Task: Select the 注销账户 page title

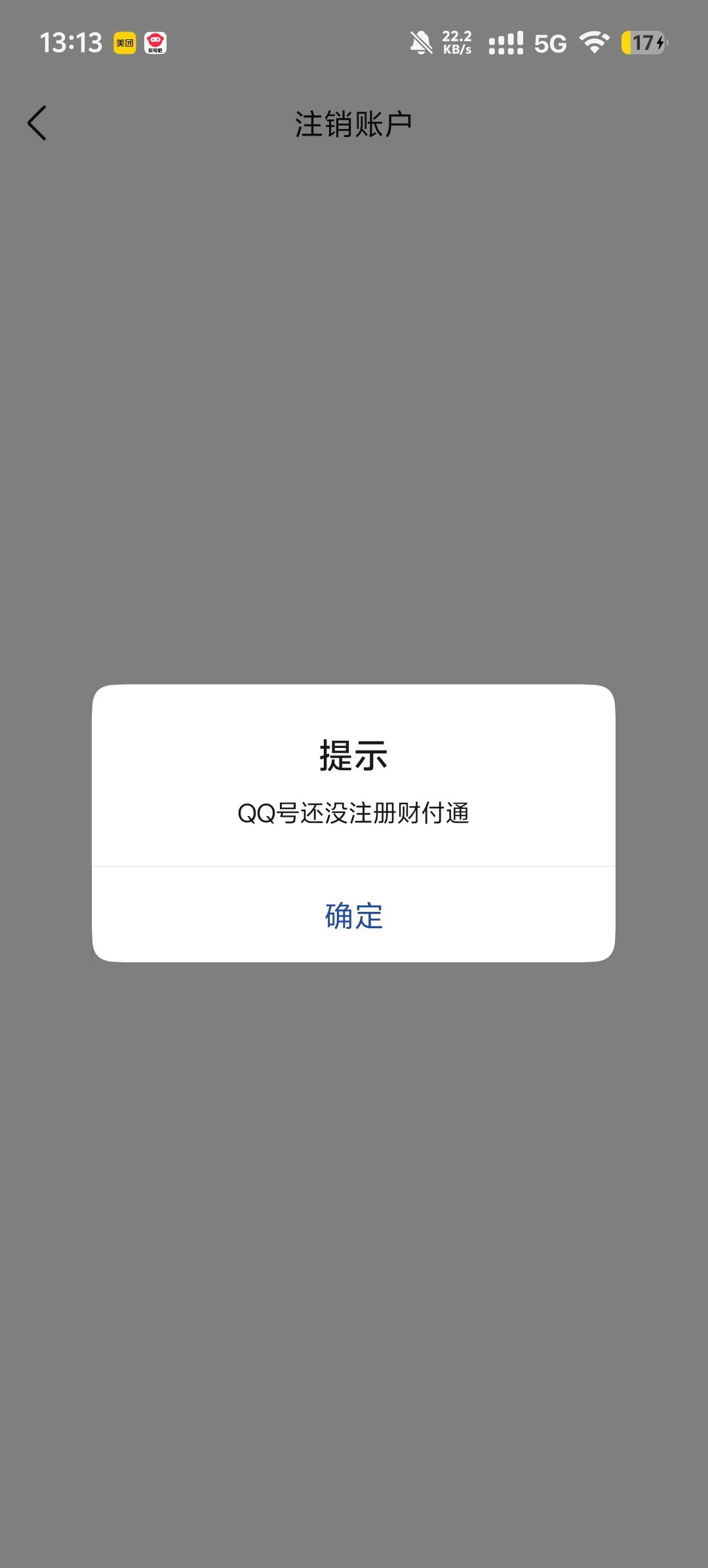Action: click(x=354, y=122)
